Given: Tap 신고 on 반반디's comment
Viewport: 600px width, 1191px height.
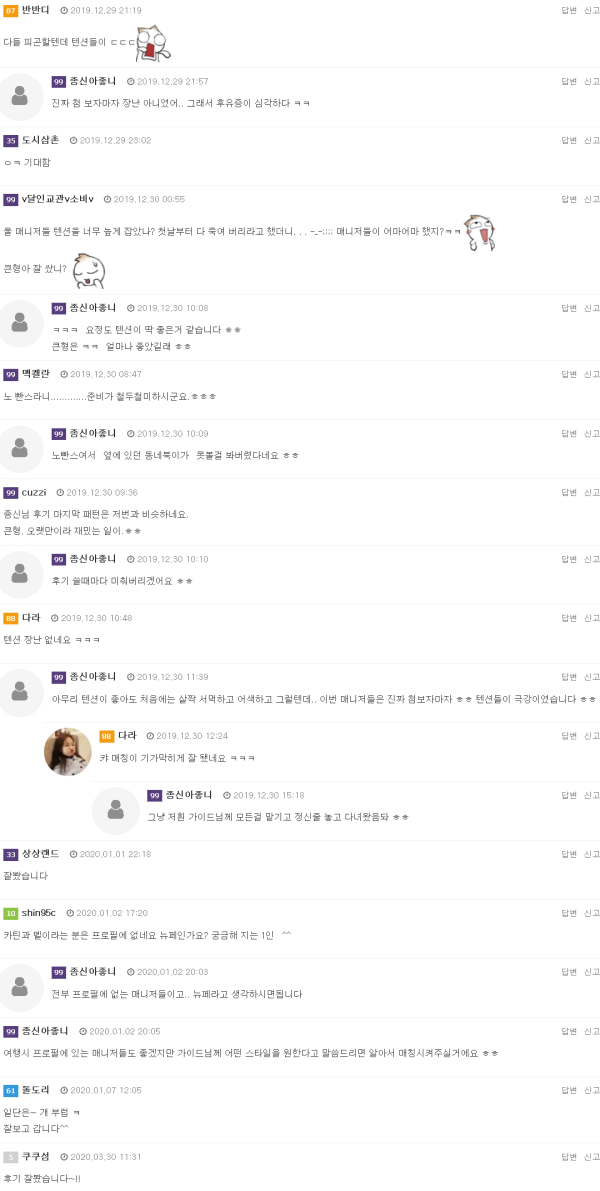Looking at the screenshot, I should tap(592, 9).
